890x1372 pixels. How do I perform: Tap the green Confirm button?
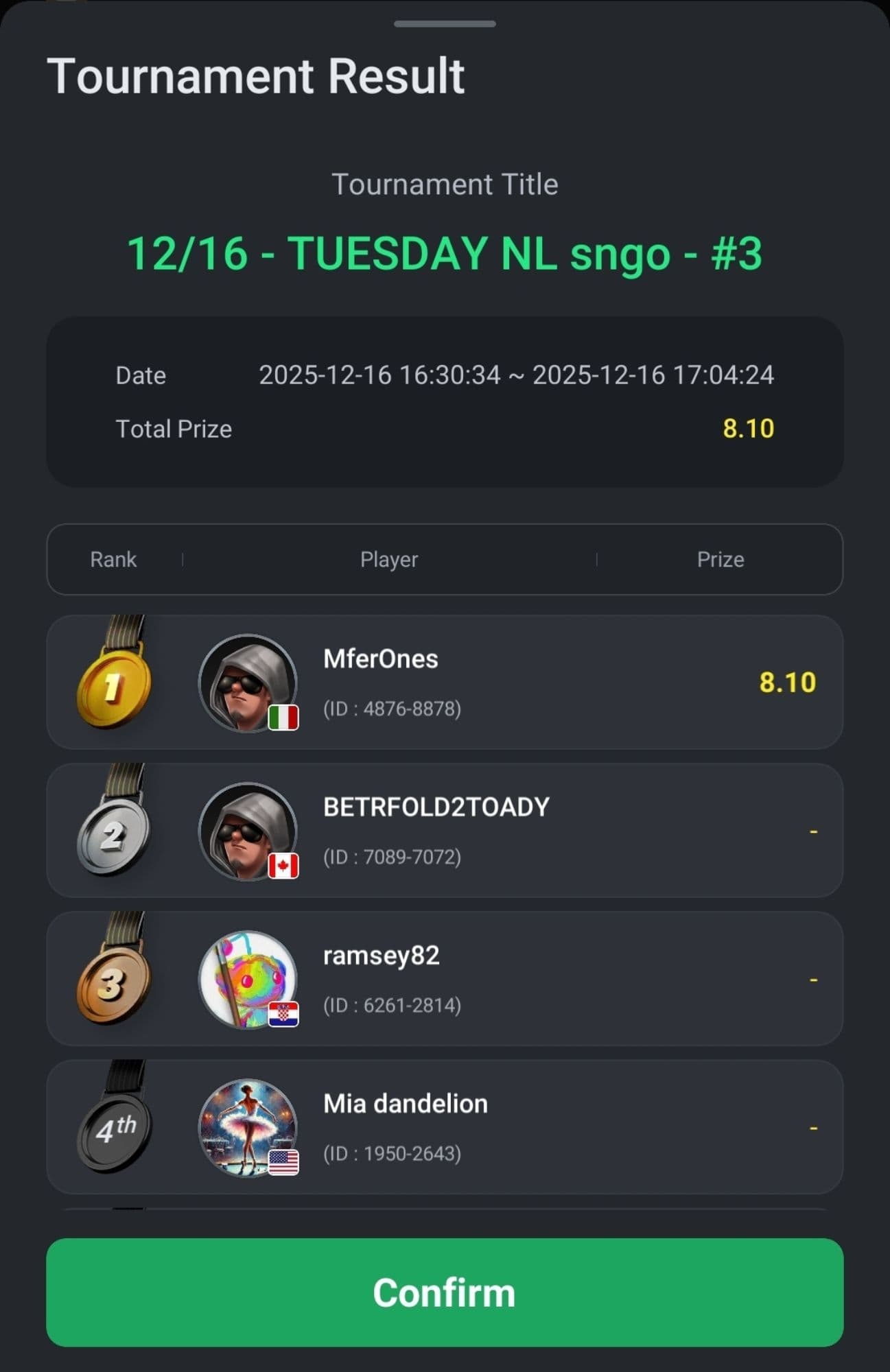pyautogui.click(x=445, y=1292)
